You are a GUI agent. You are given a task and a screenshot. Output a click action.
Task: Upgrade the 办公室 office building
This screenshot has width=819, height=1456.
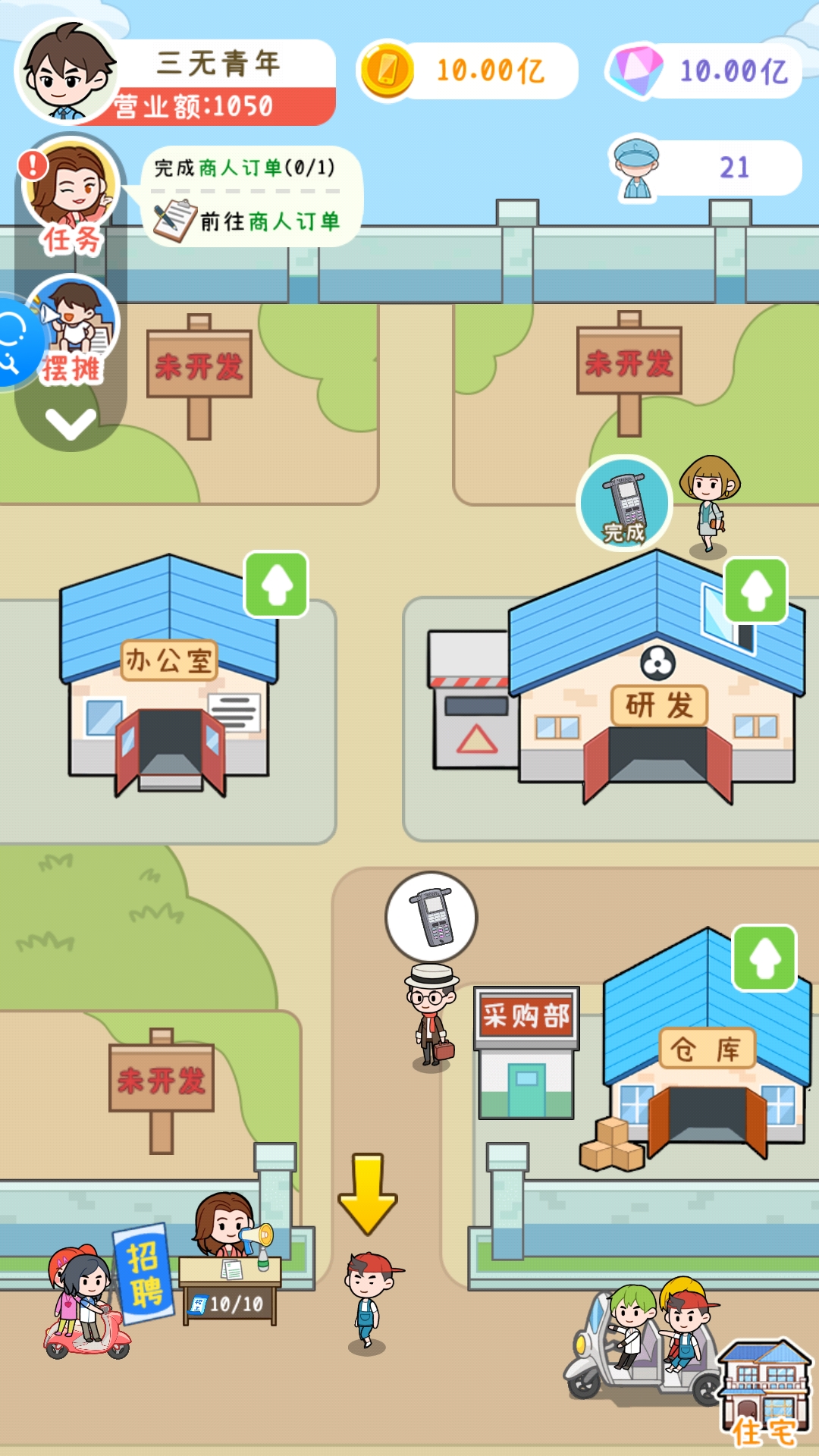click(x=276, y=584)
